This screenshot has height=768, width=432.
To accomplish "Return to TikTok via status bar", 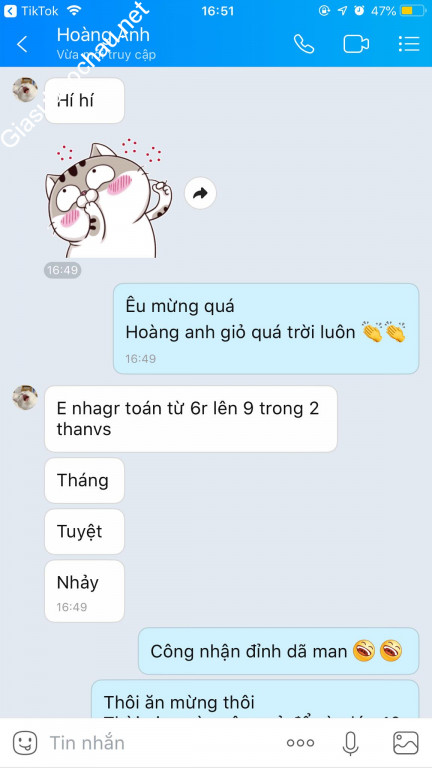I will (31, 11).
